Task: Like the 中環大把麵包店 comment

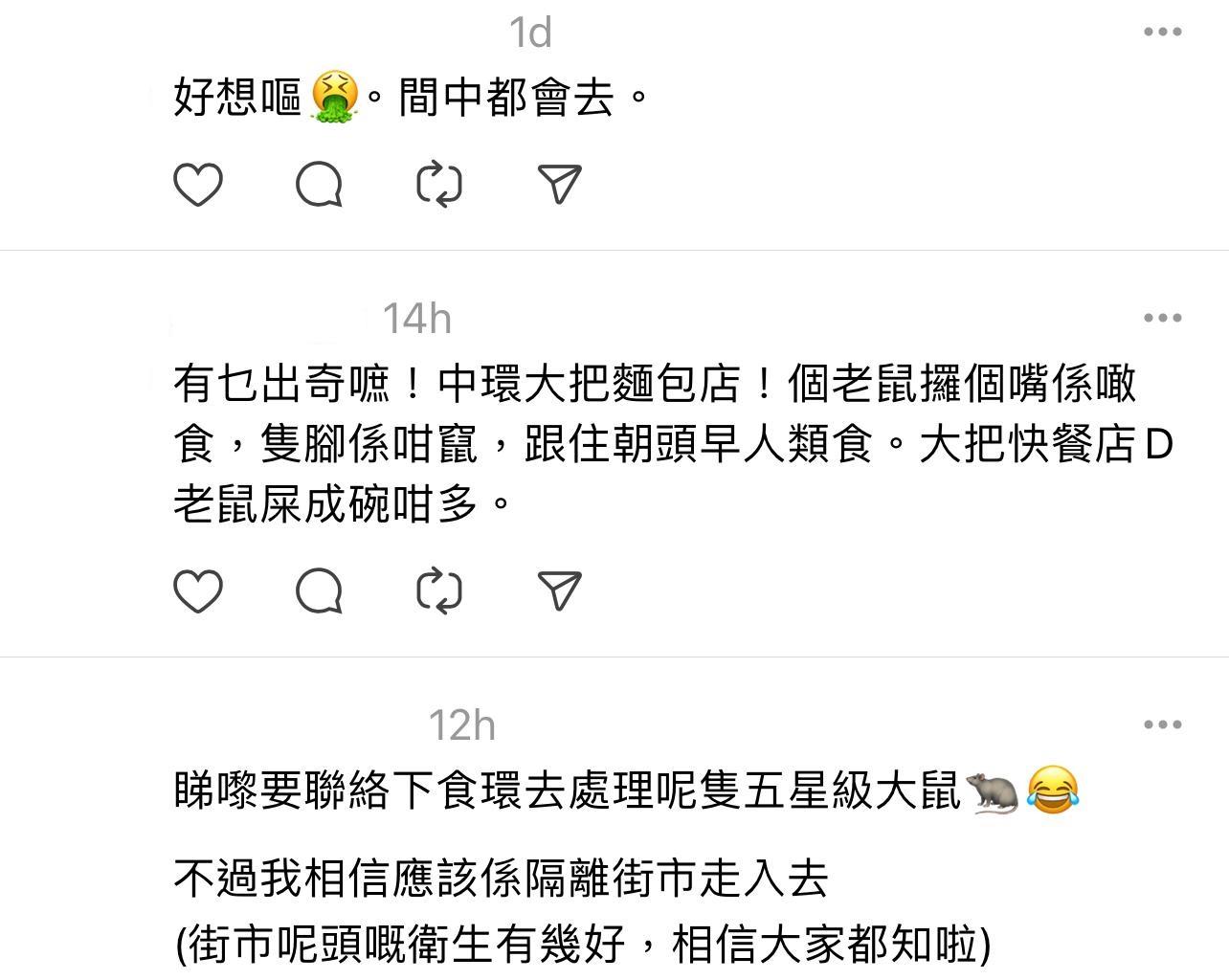Action: [x=198, y=590]
